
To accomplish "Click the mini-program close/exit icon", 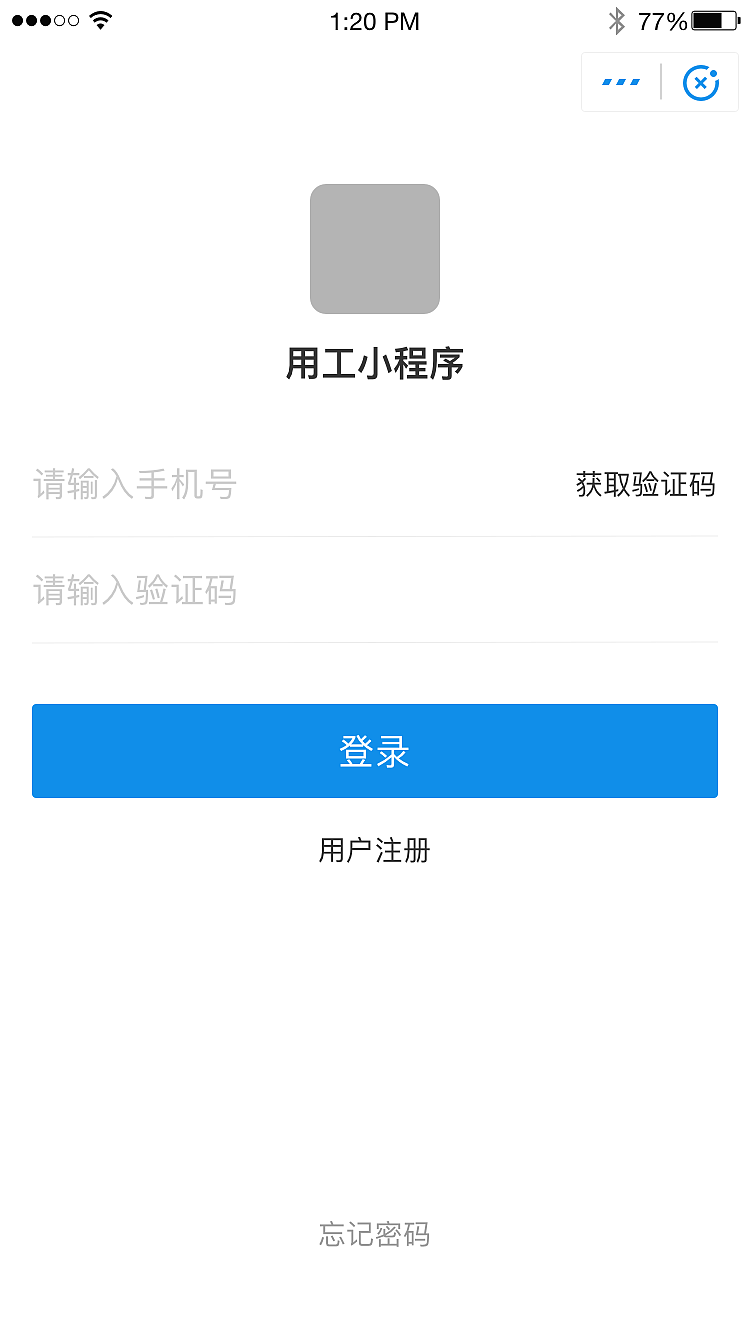I will pos(700,81).
